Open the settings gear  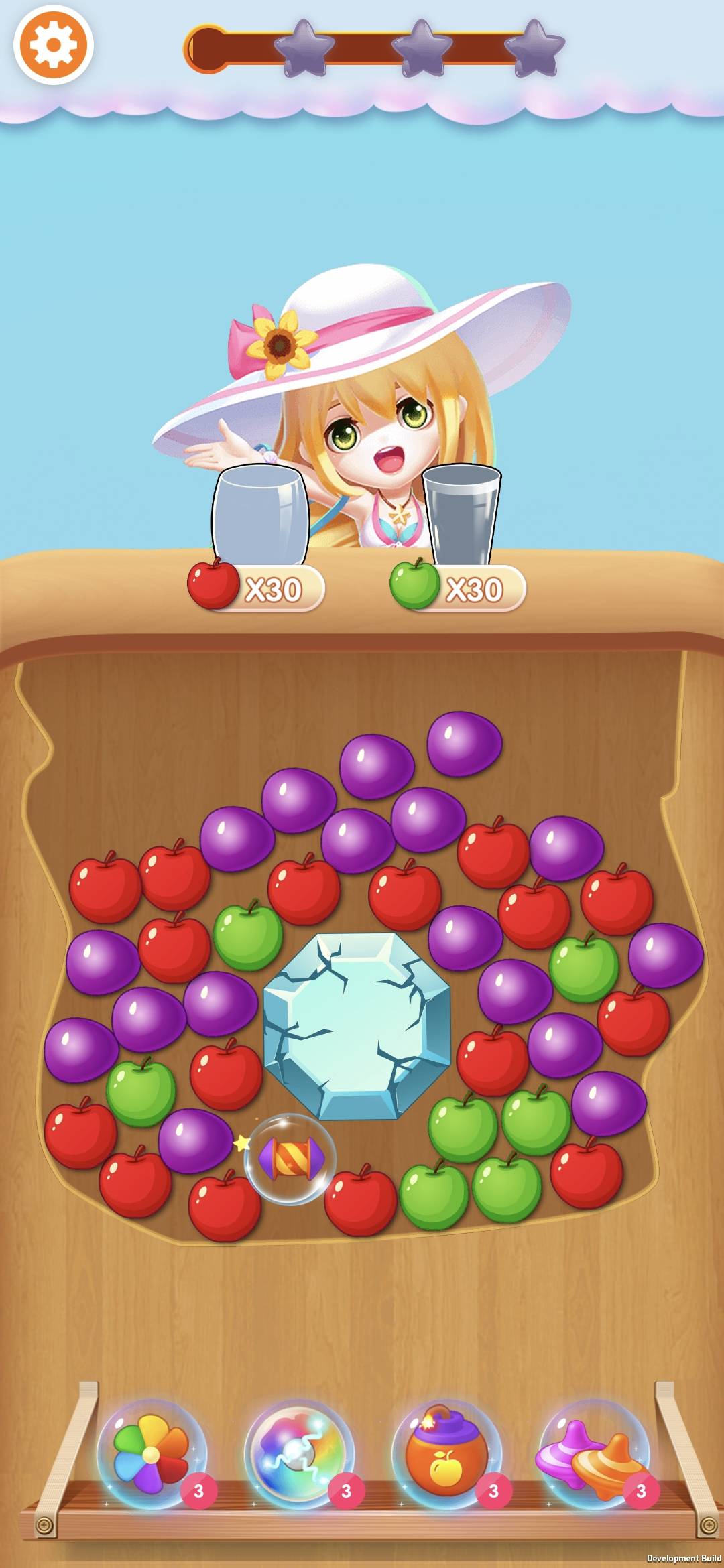pyautogui.click(x=53, y=45)
